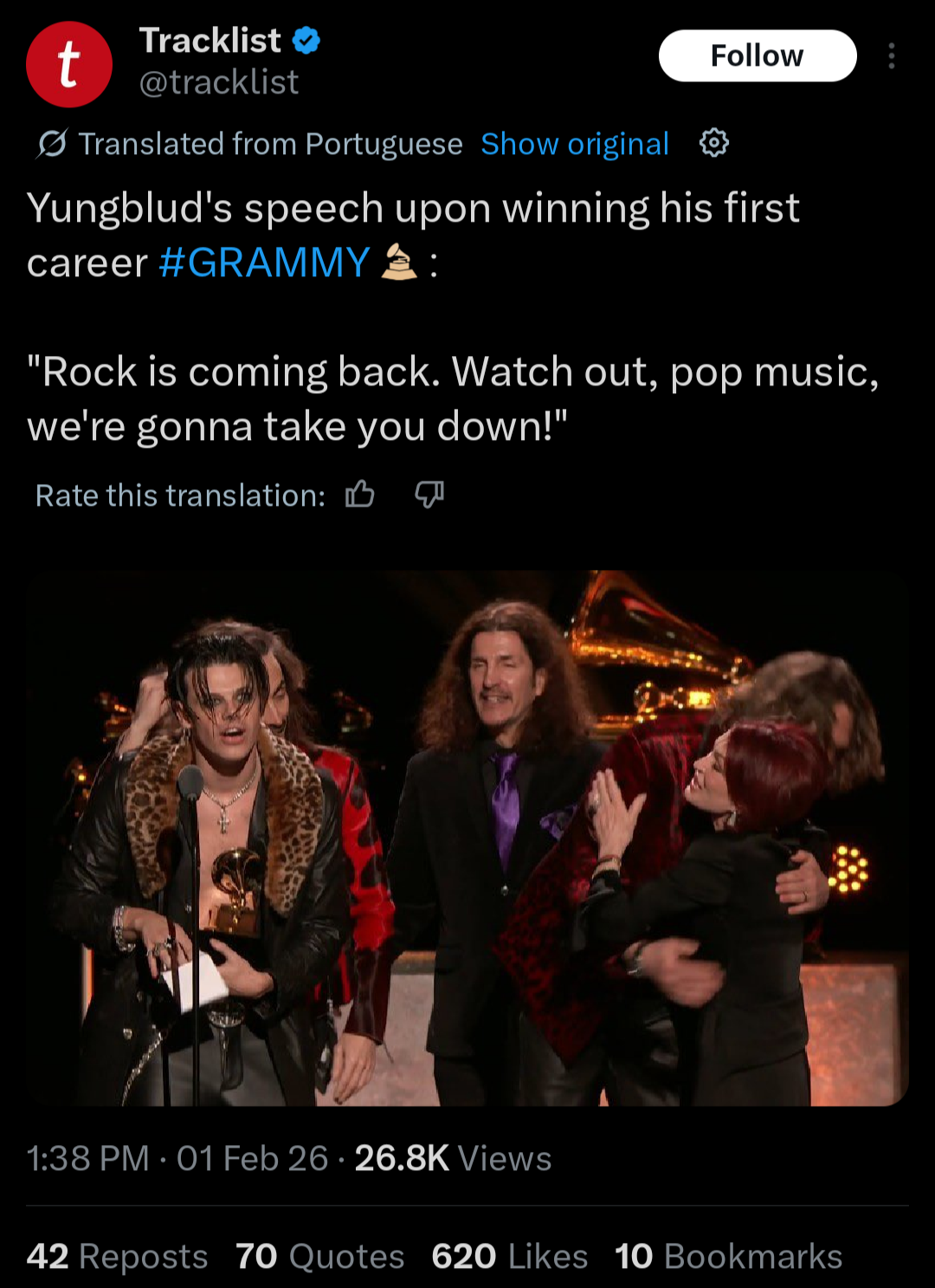Viewport: 935px width, 1288px height.
Task: Open the post's overflow menu
Action: 891,56
